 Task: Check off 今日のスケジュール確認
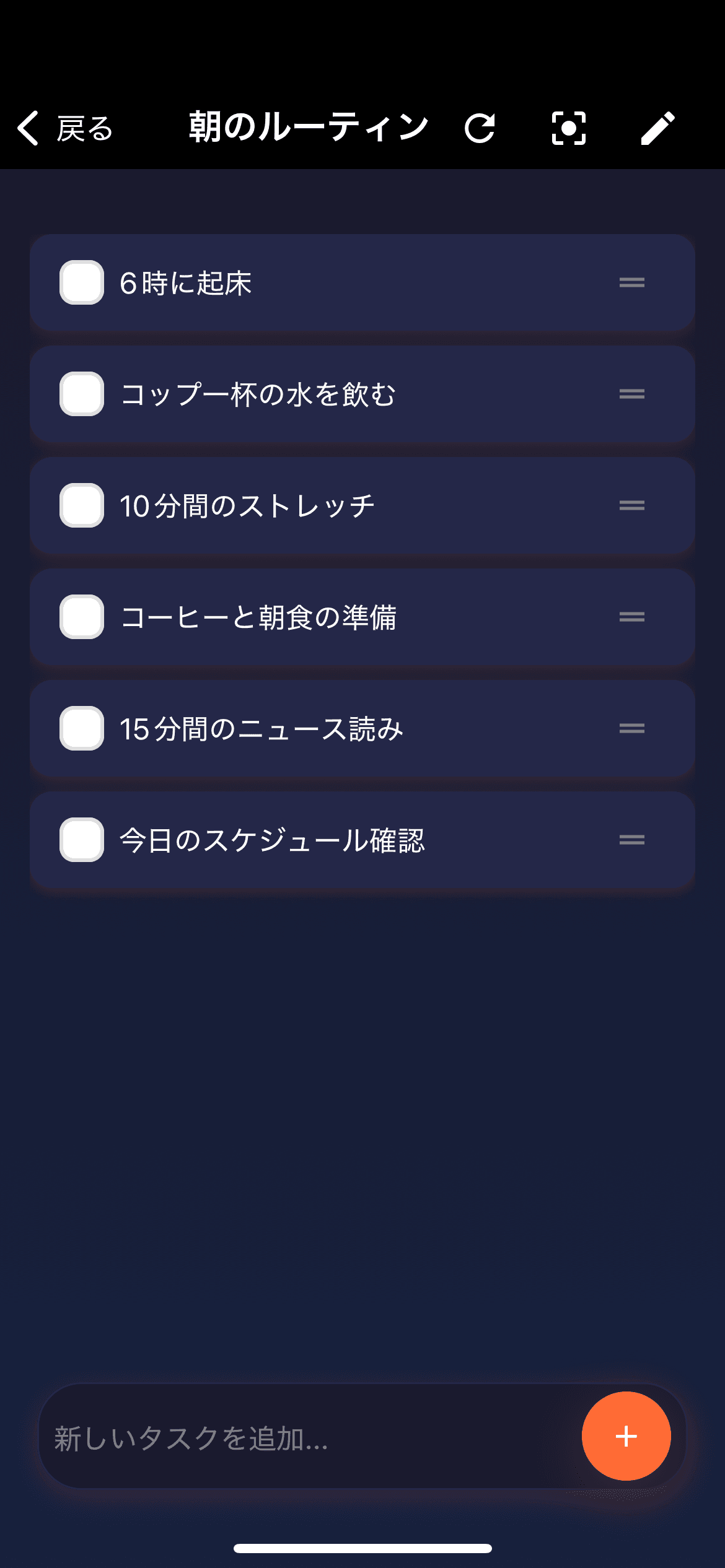point(81,840)
